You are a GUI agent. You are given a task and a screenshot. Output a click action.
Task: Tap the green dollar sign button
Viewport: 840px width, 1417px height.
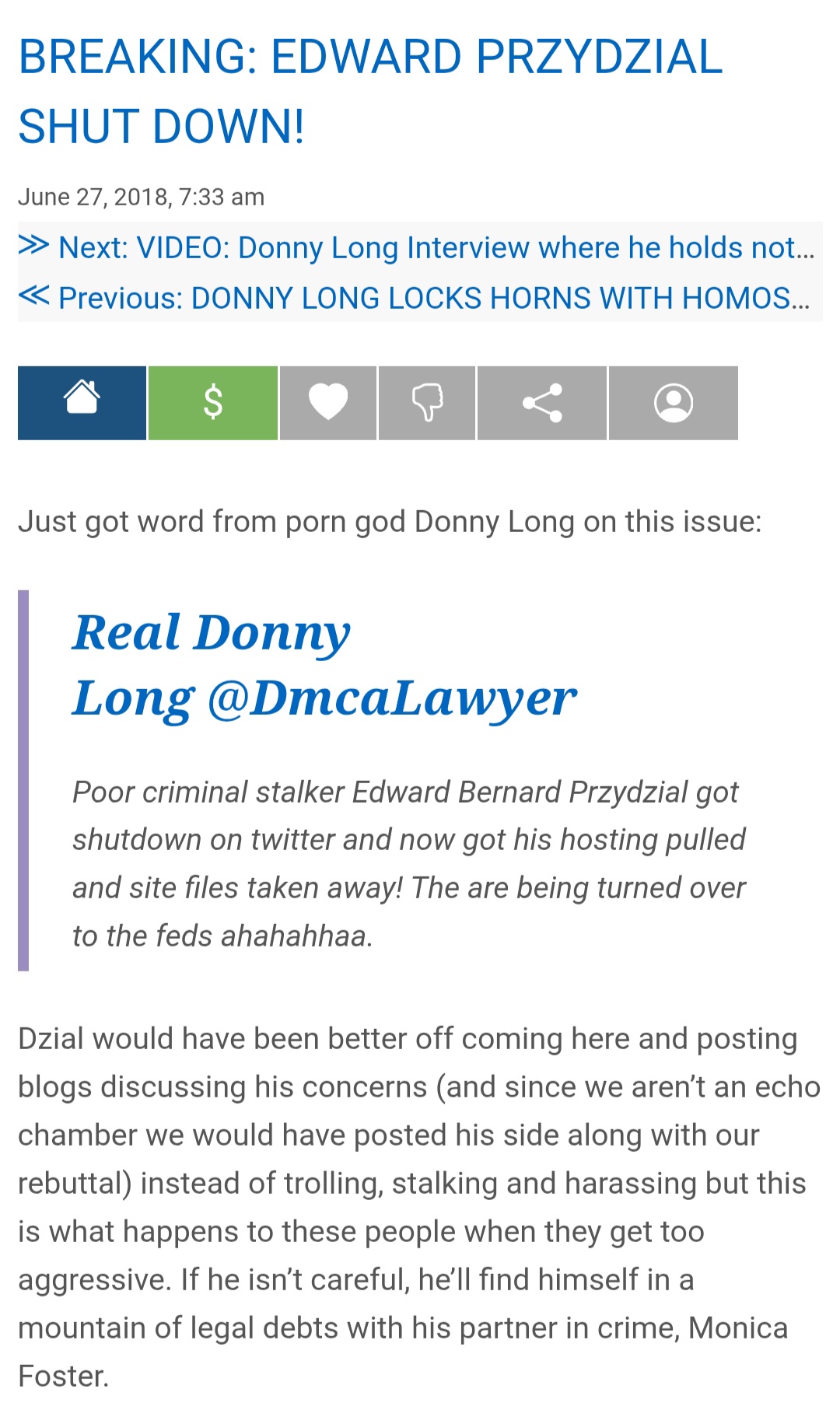coord(212,403)
